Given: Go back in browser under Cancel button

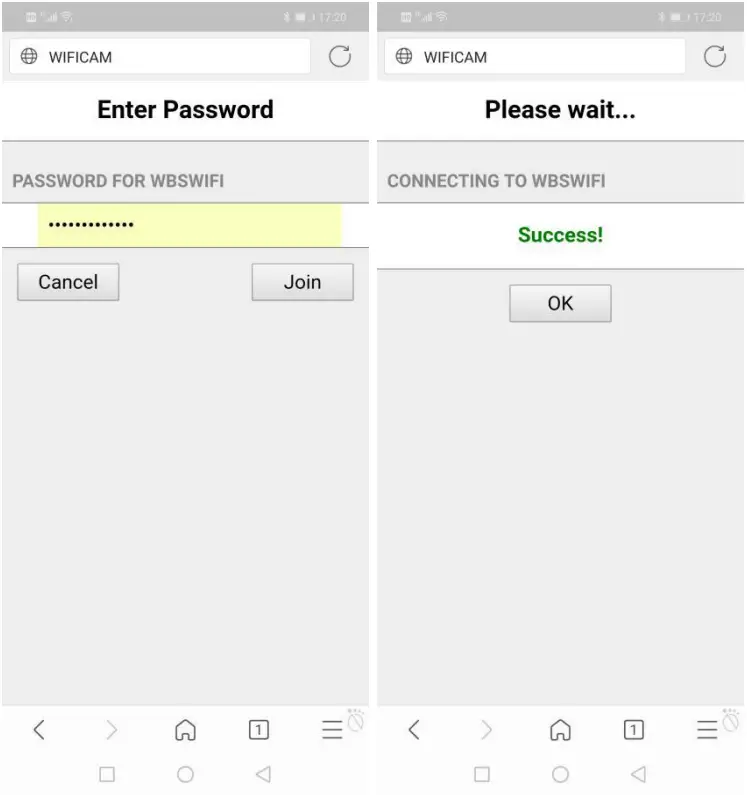Looking at the screenshot, I should click(x=39, y=730).
